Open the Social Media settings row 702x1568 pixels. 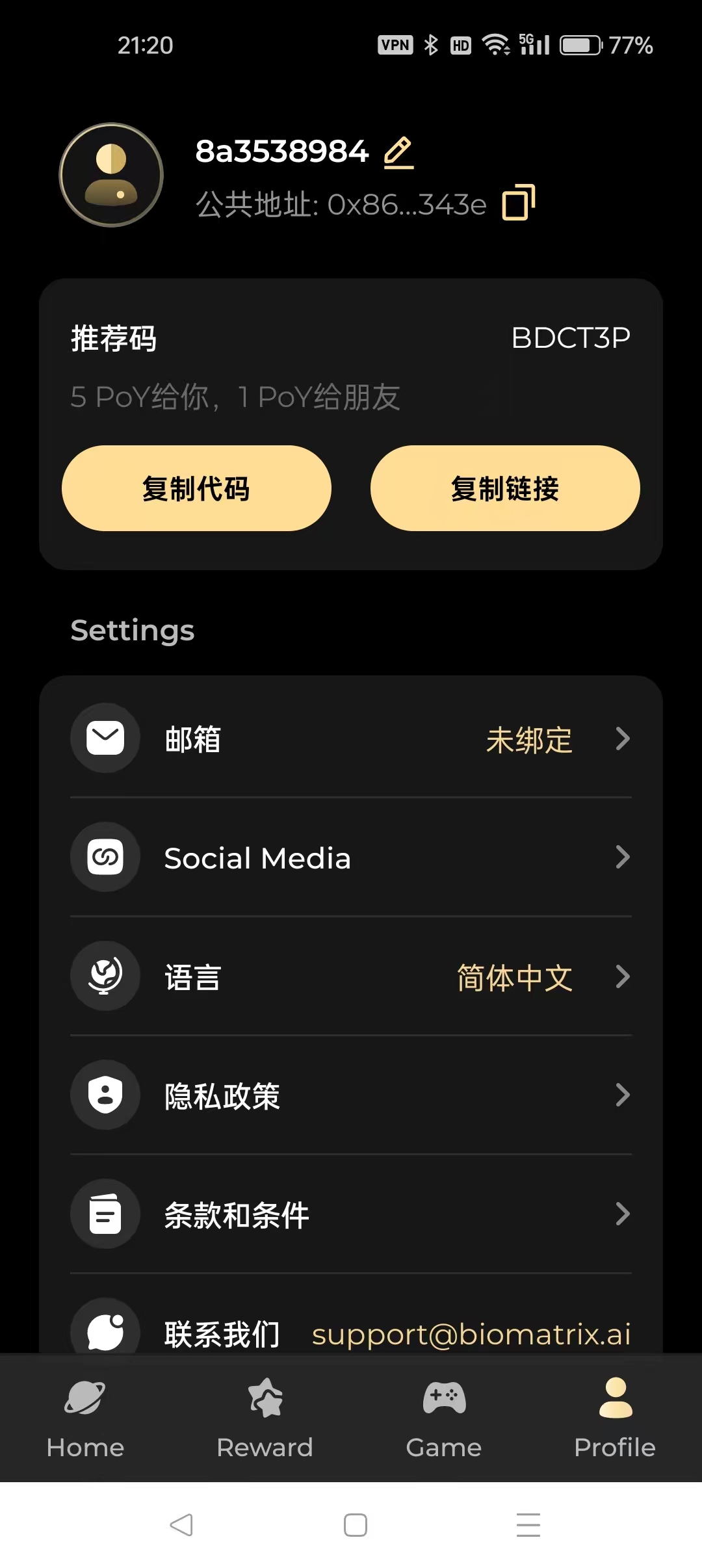click(351, 857)
